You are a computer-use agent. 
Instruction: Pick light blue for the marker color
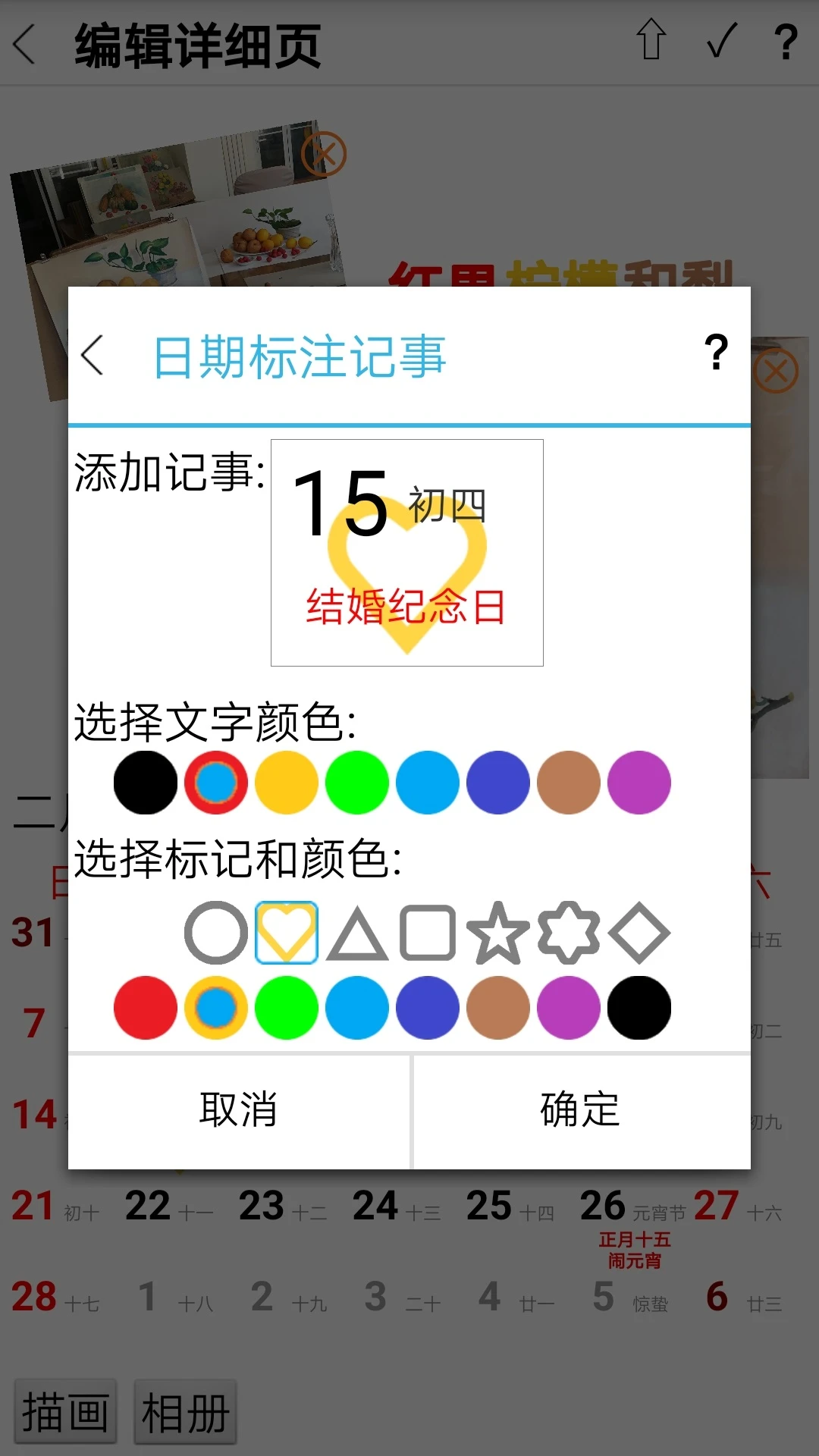[x=357, y=1008]
